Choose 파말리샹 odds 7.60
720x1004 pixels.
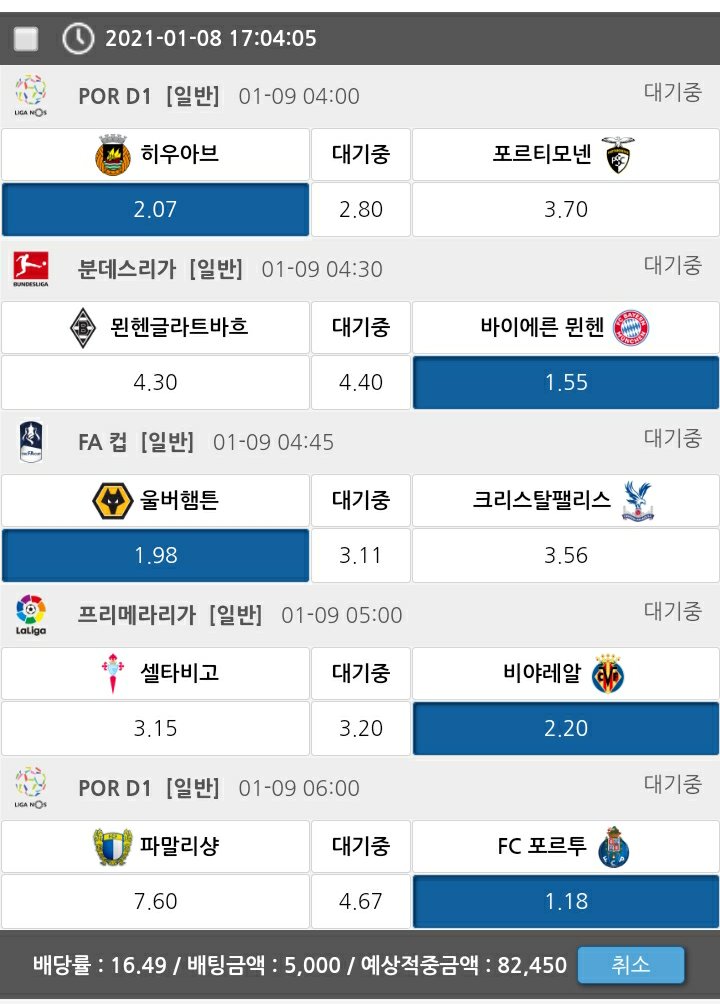155,902
